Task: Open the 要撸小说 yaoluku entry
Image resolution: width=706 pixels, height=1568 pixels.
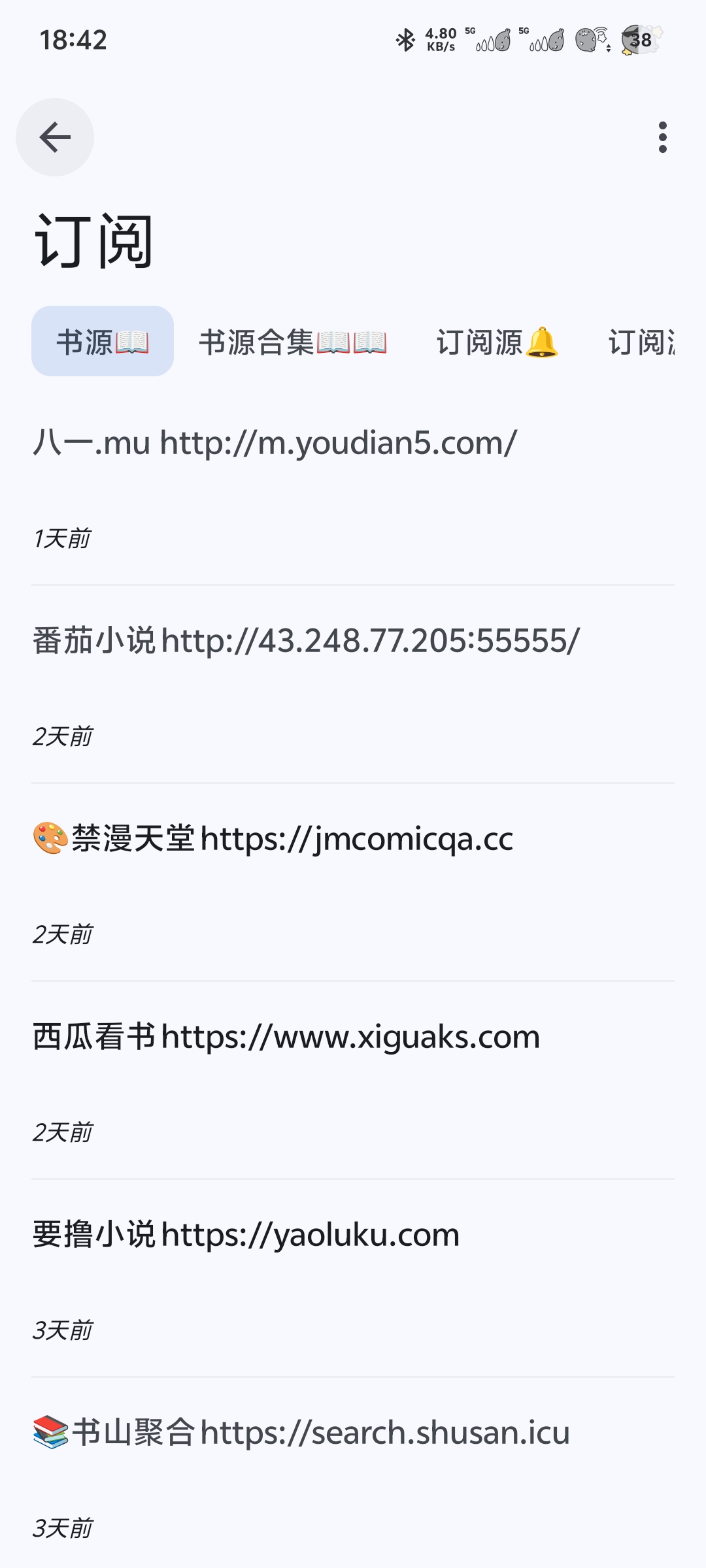Action: [246, 1235]
